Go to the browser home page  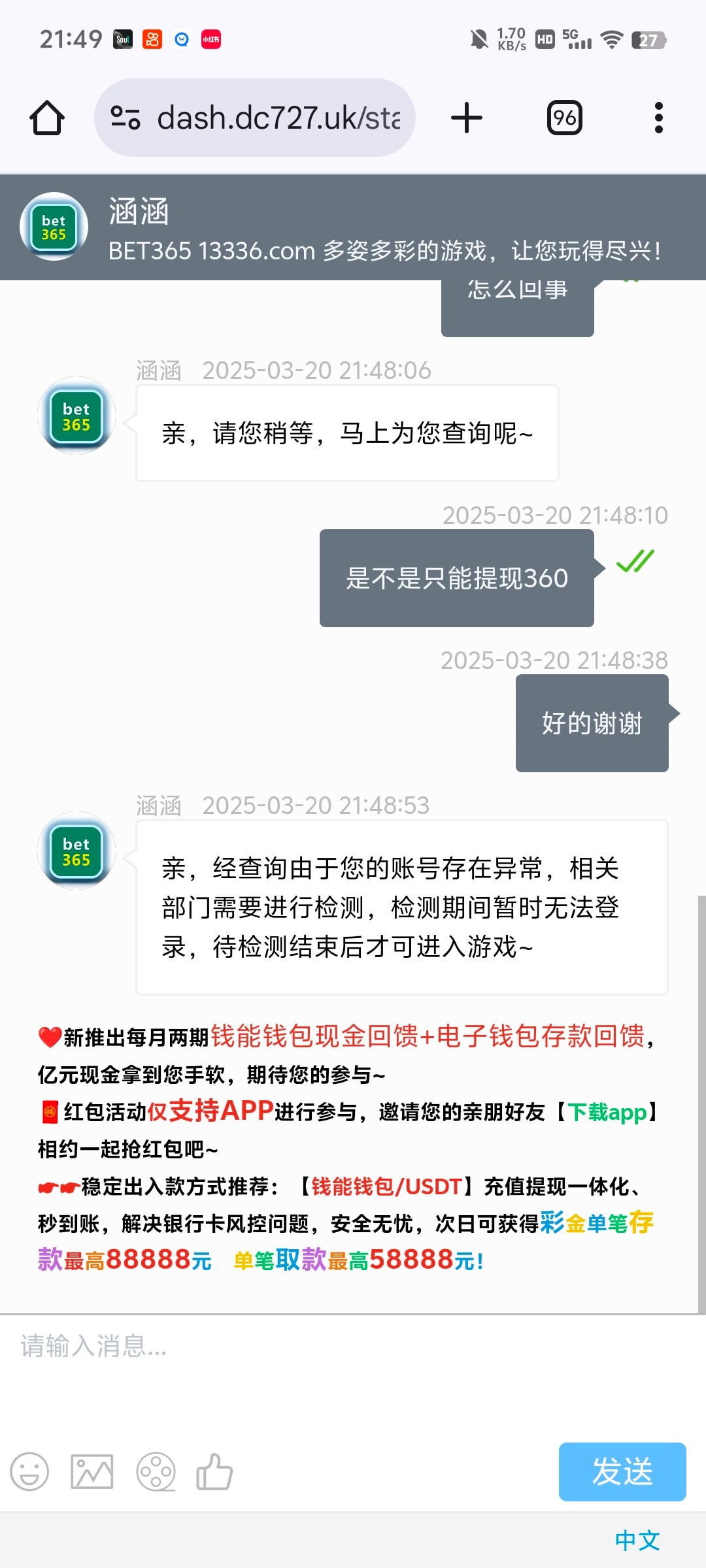coord(47,118)
